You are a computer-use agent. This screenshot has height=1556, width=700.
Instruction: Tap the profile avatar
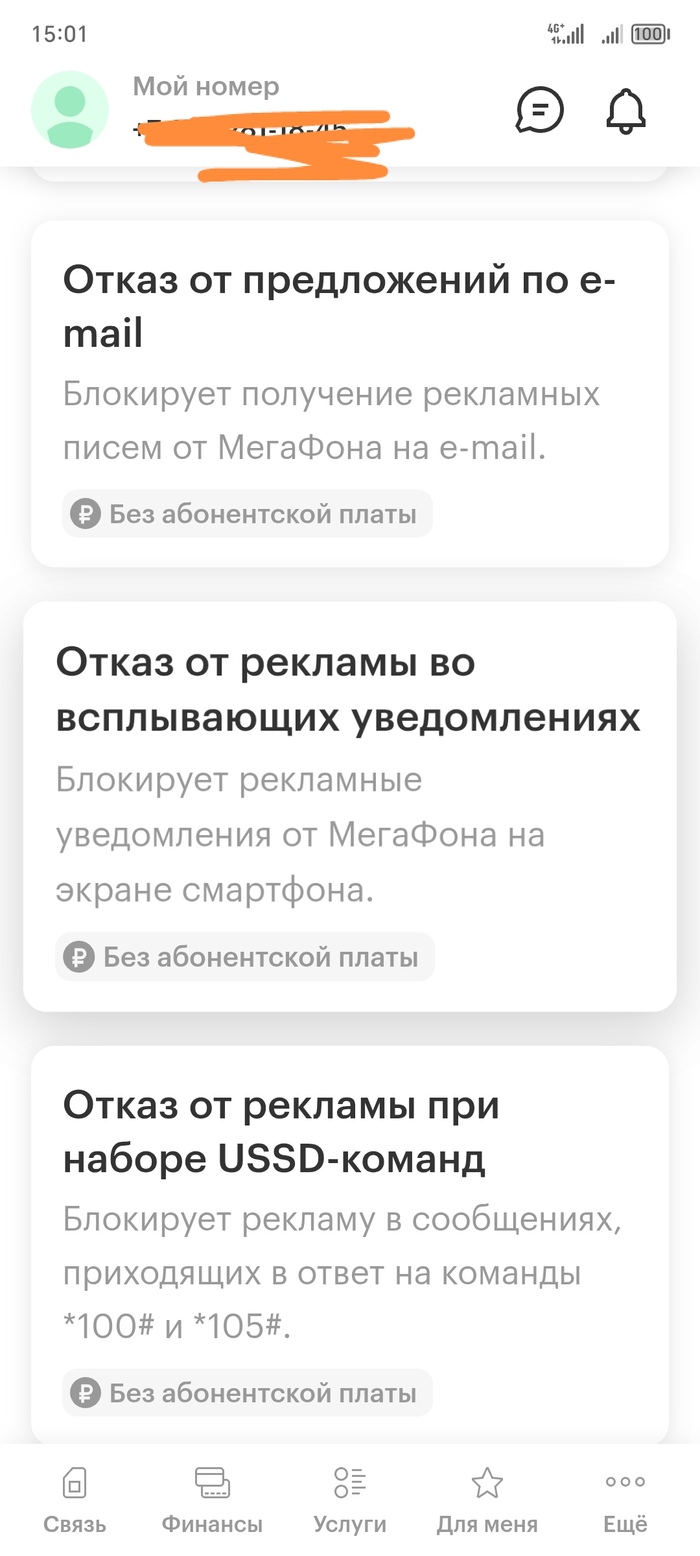coord(70,110)
